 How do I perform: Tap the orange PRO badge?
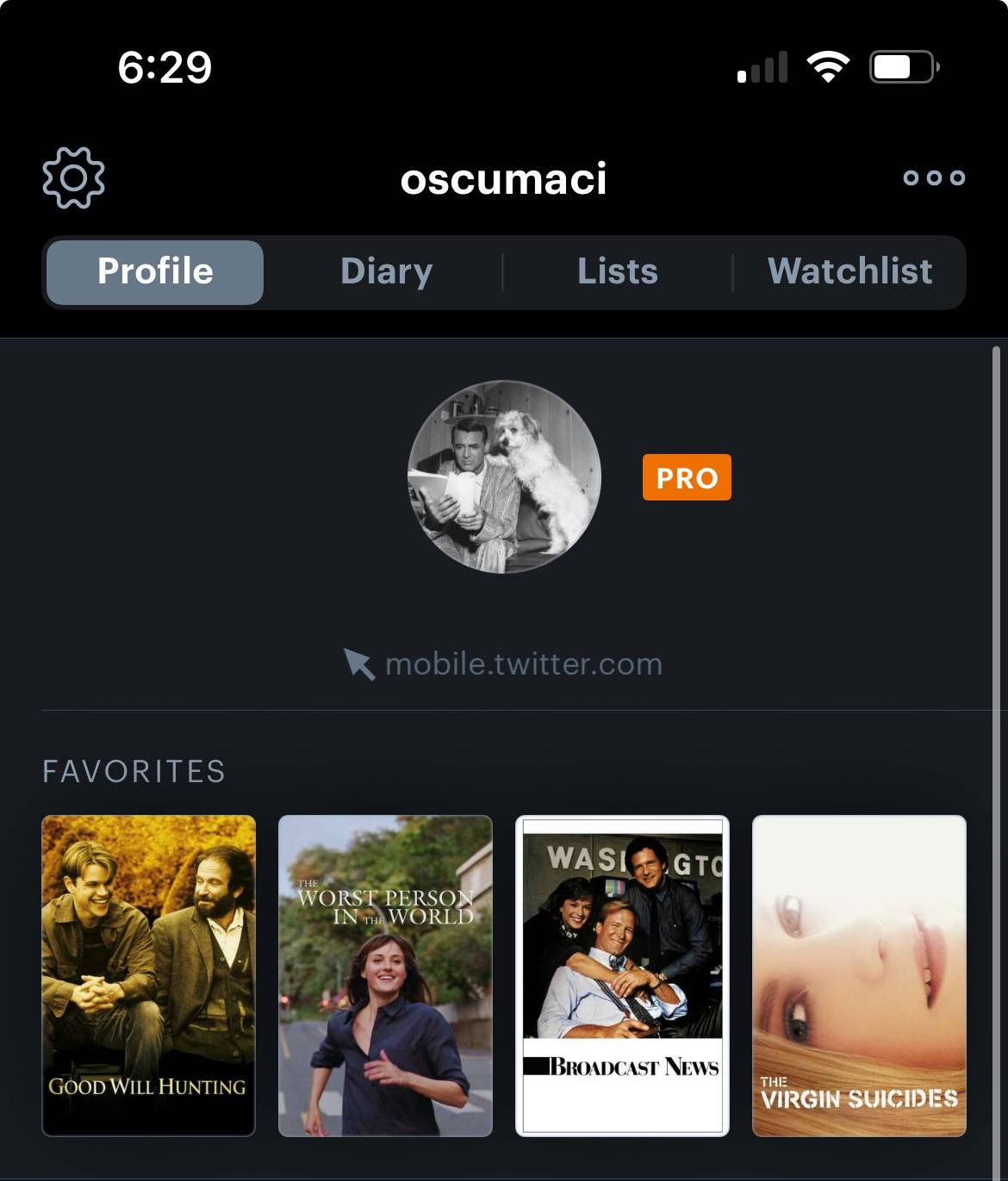[x=687, y=477]
